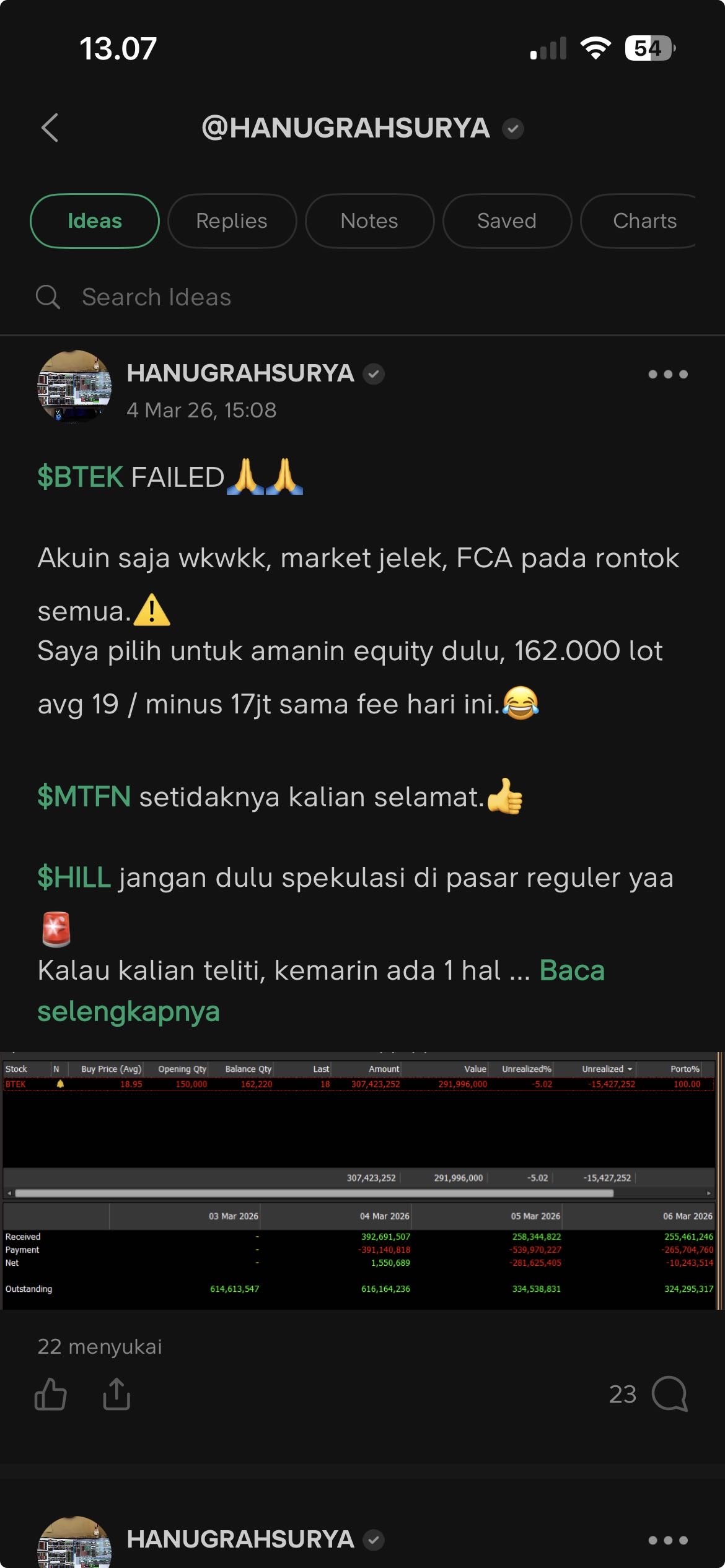Open the Saved tab

pyautogui.click(x=507, y=221)
